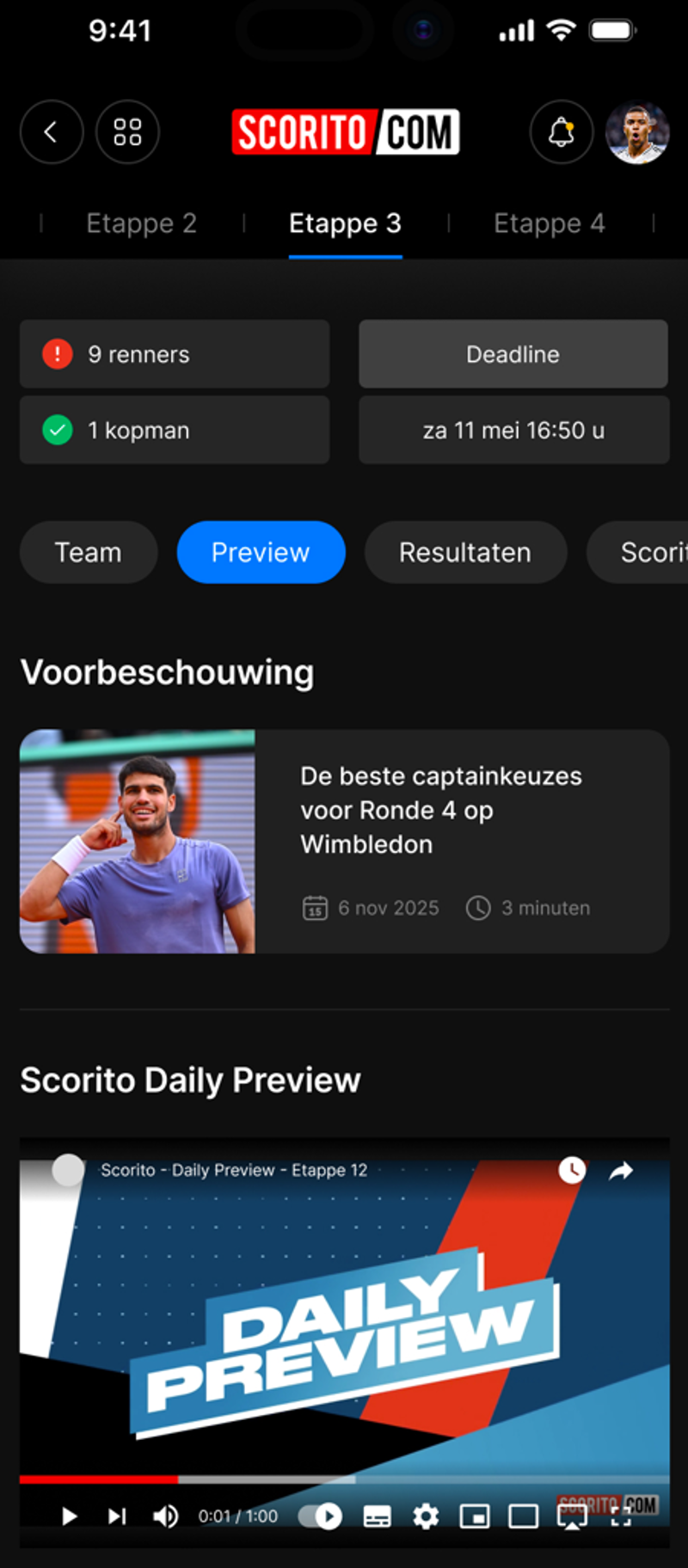Screen dimensions: 688x1568
Task: Open your profile avatar
Action: pos(637,132)
